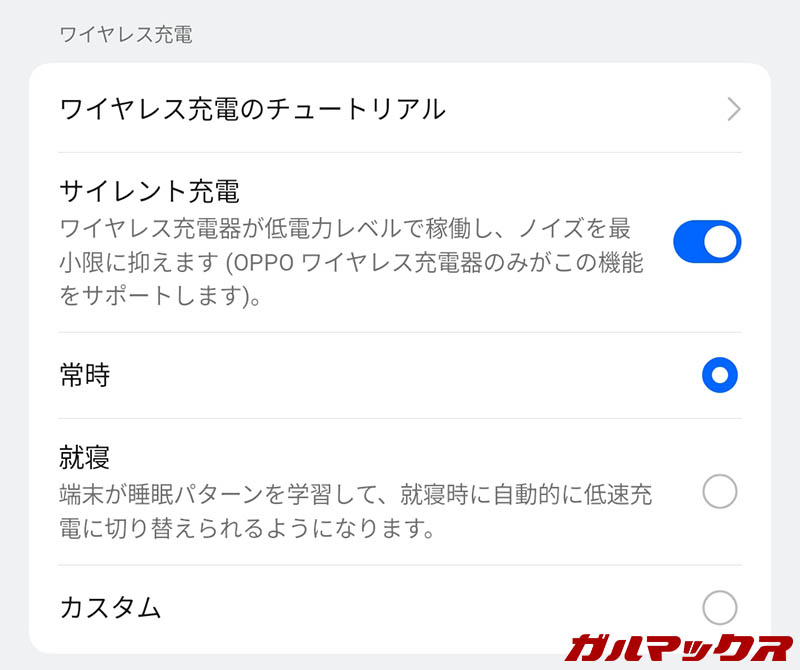Open ワイヤレス充電のチュートリアル

pyautogui.click(x=400, y=109)
